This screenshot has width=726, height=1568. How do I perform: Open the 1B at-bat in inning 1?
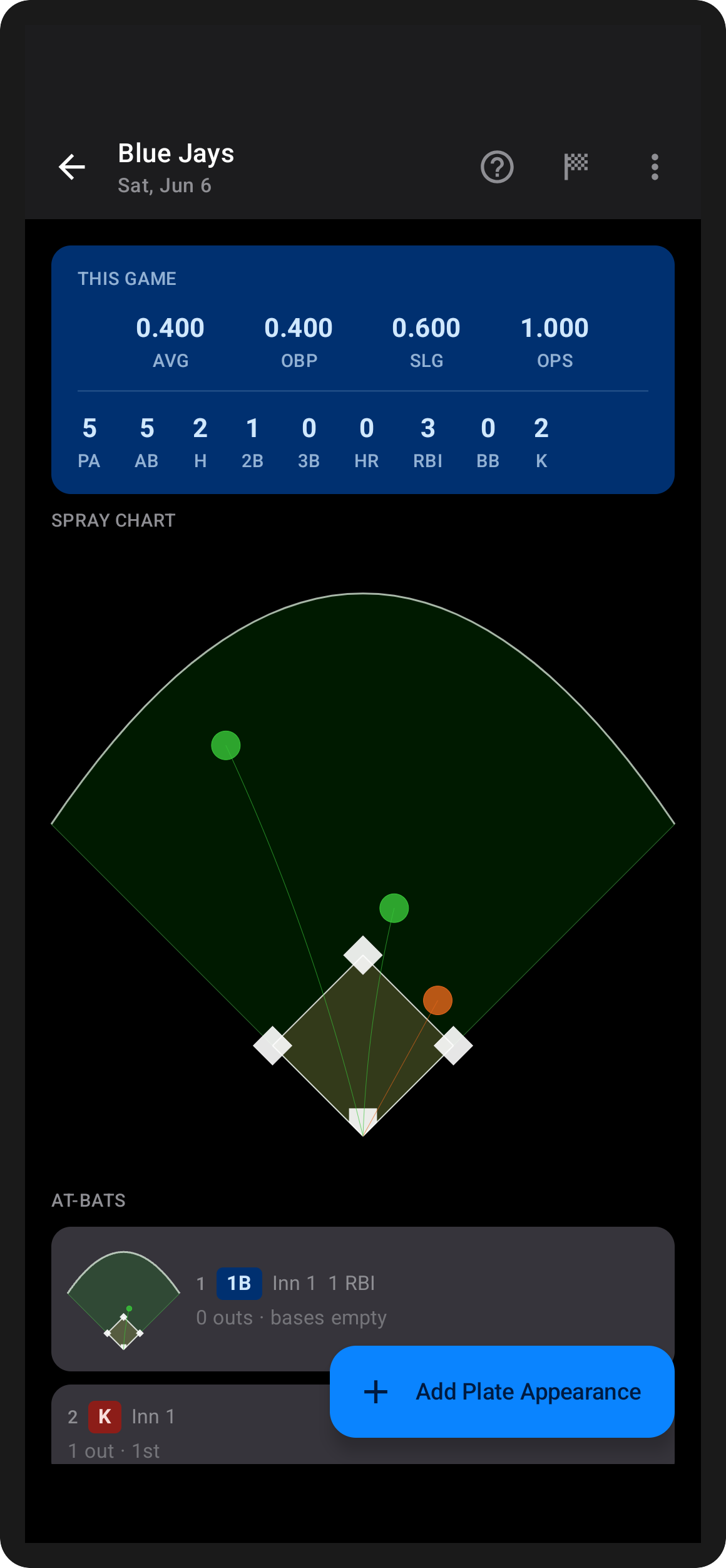(363, 1299)
